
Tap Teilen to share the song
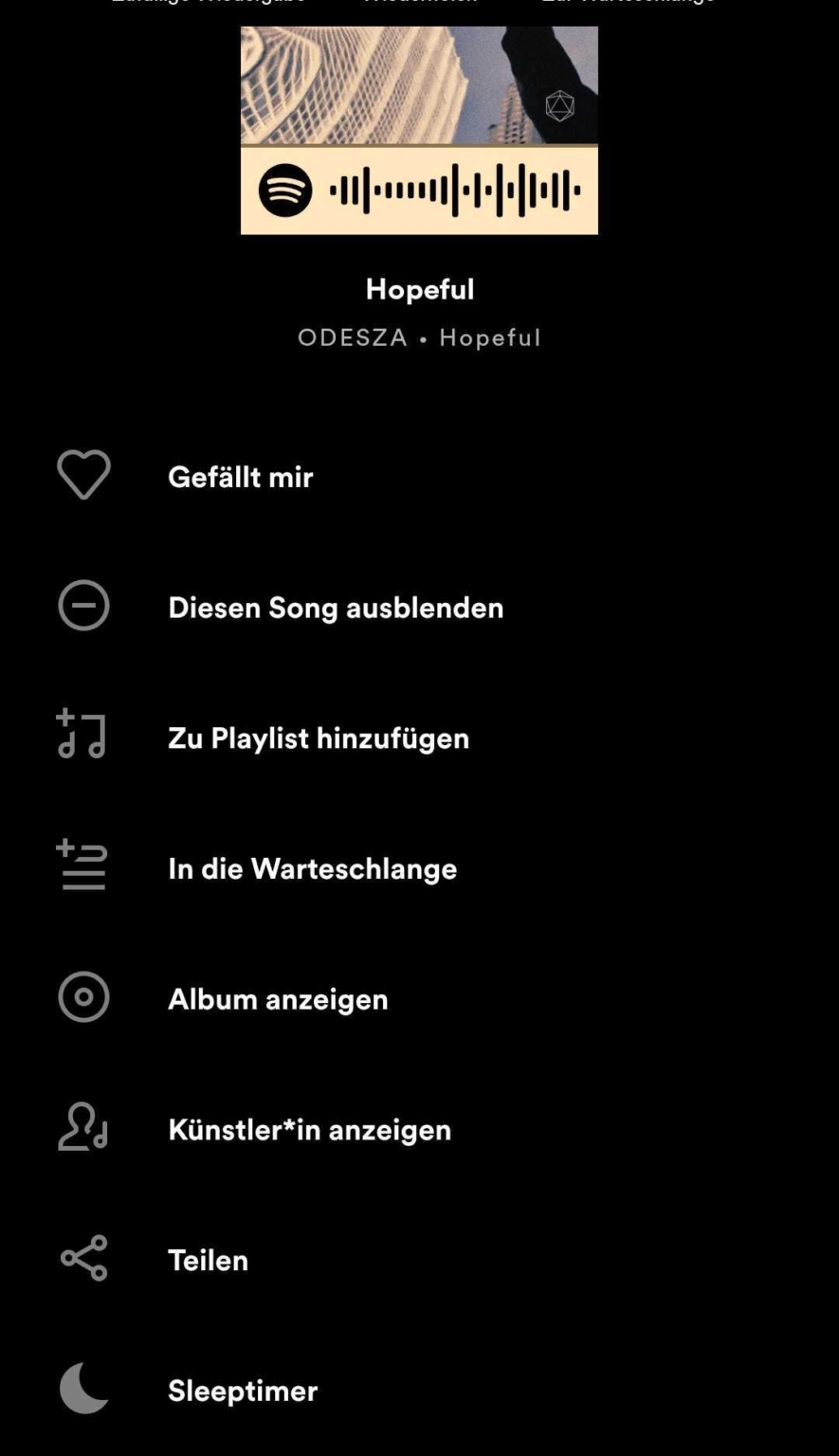pyautogui.click(x=208, y=1260)
